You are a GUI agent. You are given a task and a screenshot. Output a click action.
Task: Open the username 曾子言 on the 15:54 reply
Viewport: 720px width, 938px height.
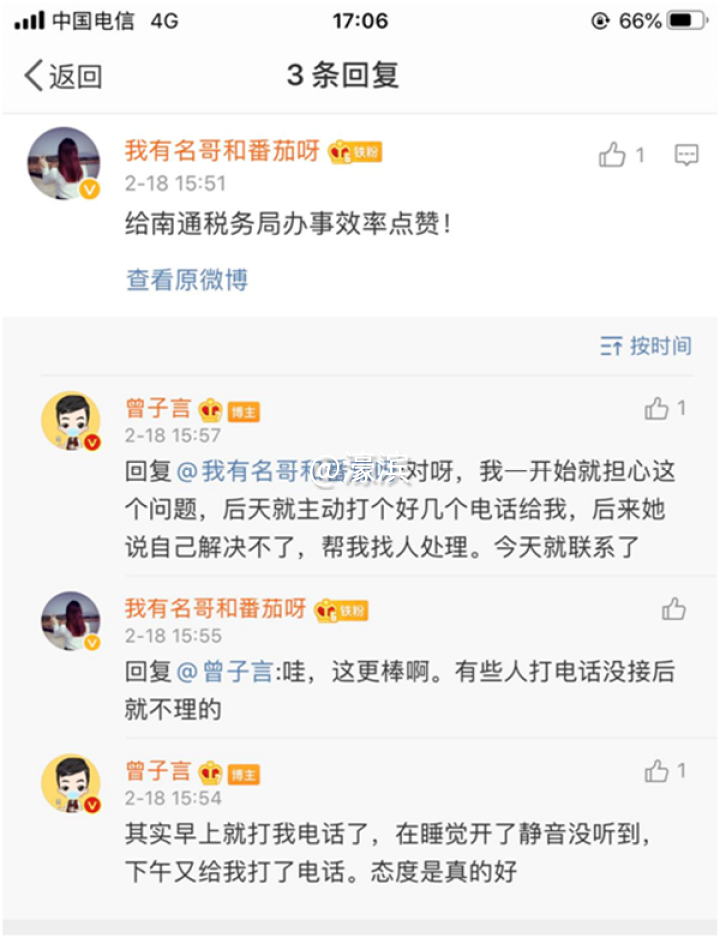coord(158,771)
